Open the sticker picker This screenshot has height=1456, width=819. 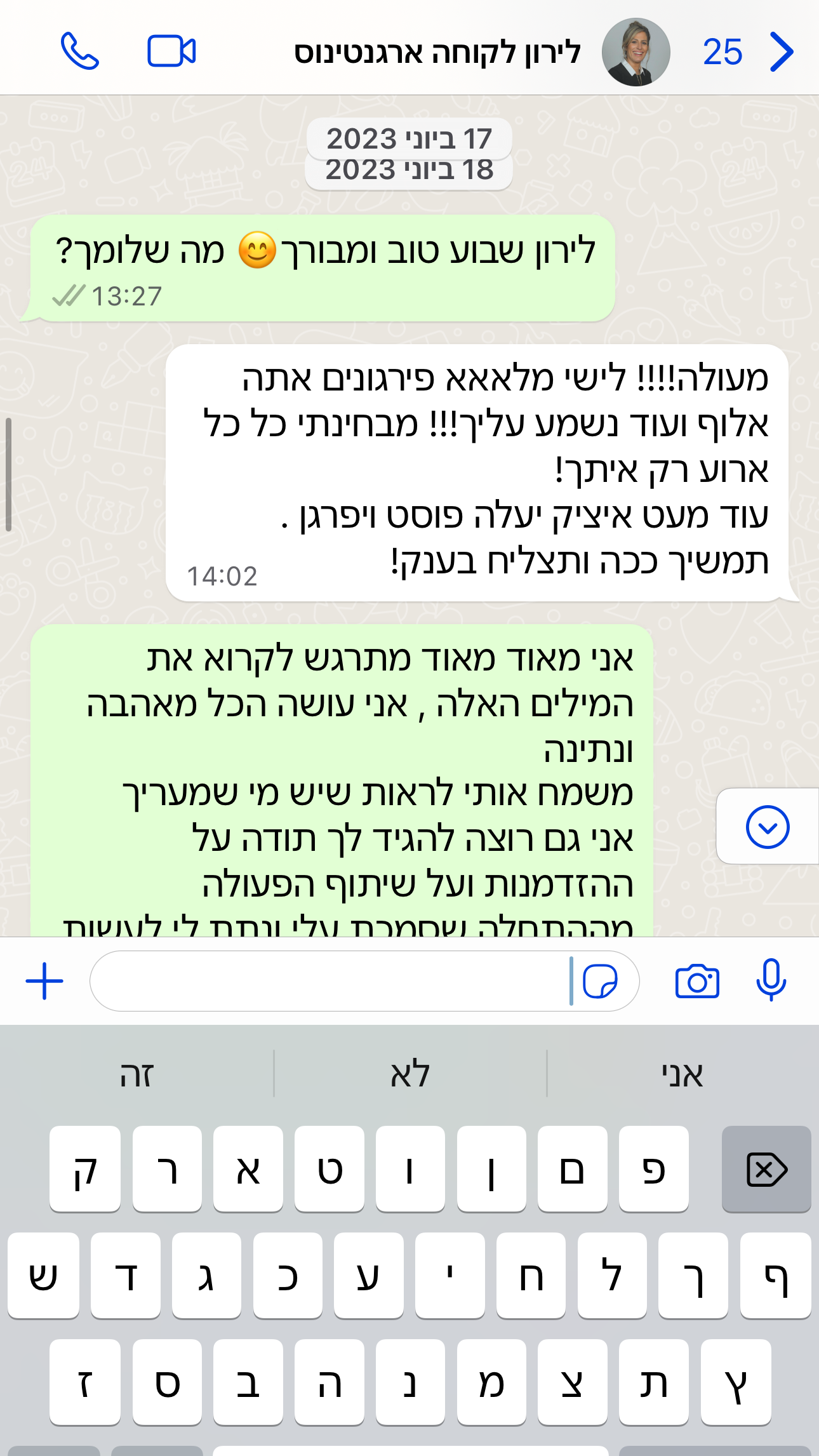click(x=599, y=981)
